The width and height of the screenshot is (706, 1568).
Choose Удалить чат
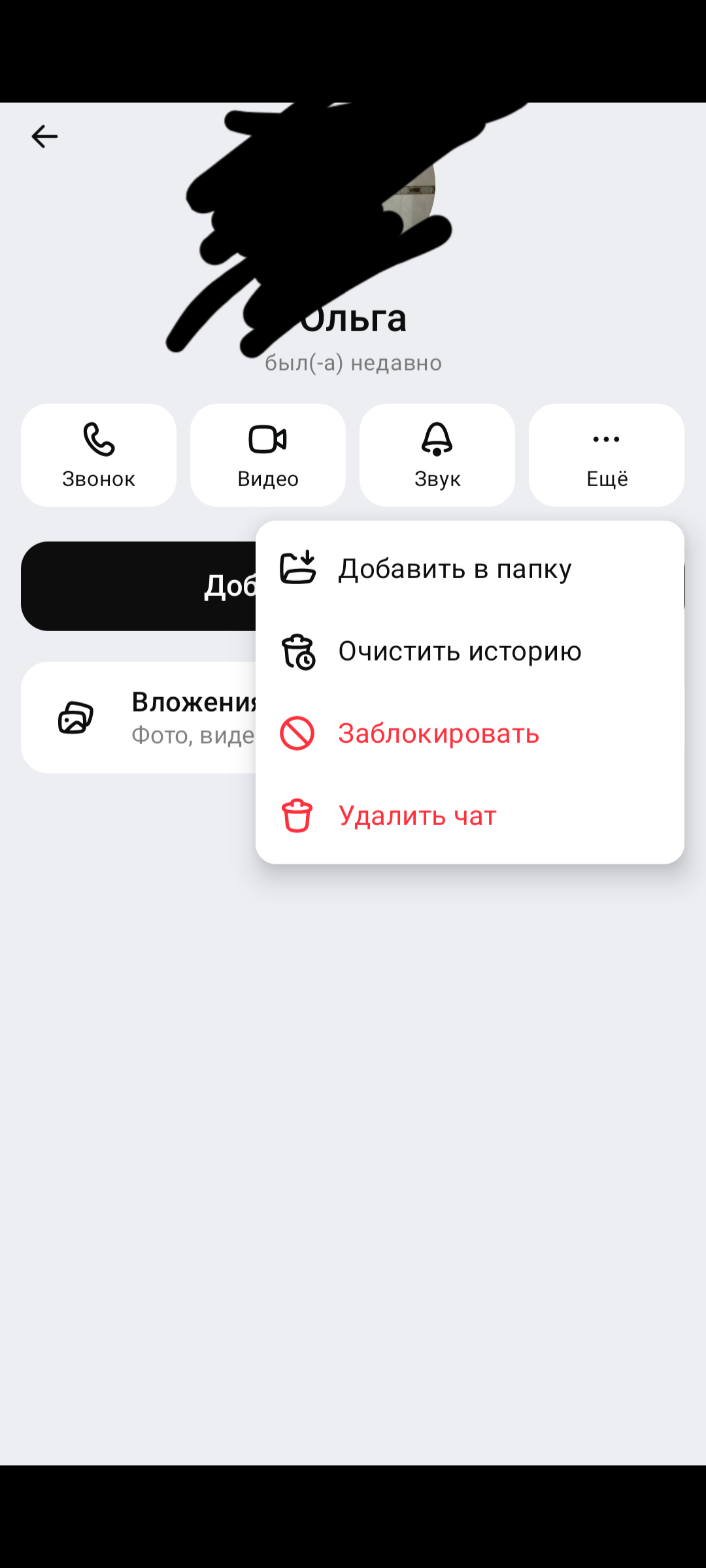[x=417, y=816]
